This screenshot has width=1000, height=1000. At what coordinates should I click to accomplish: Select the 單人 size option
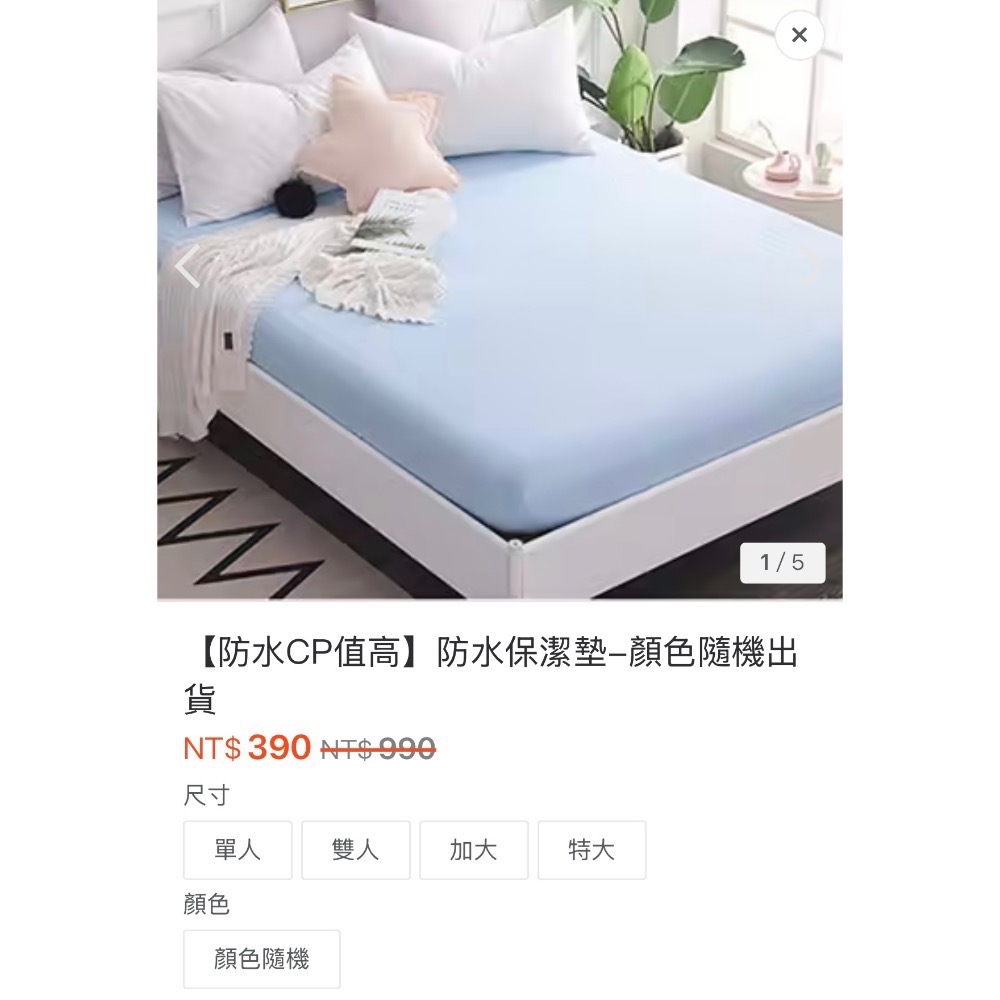point(238,850)
